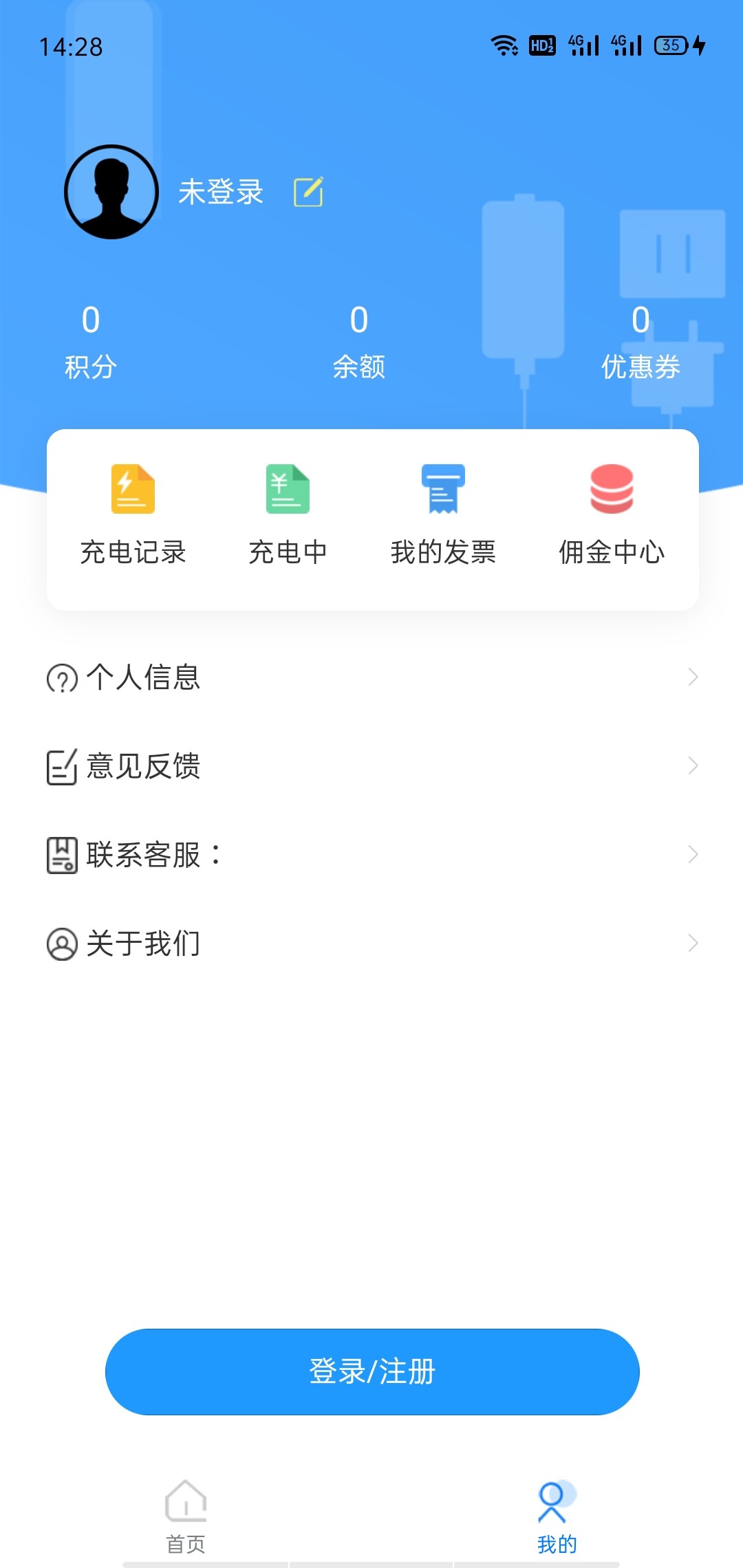Image resolution: width=743 pixels, height=1568 pixels.
Task: View 积分 points balance
Action: point(91,342)
